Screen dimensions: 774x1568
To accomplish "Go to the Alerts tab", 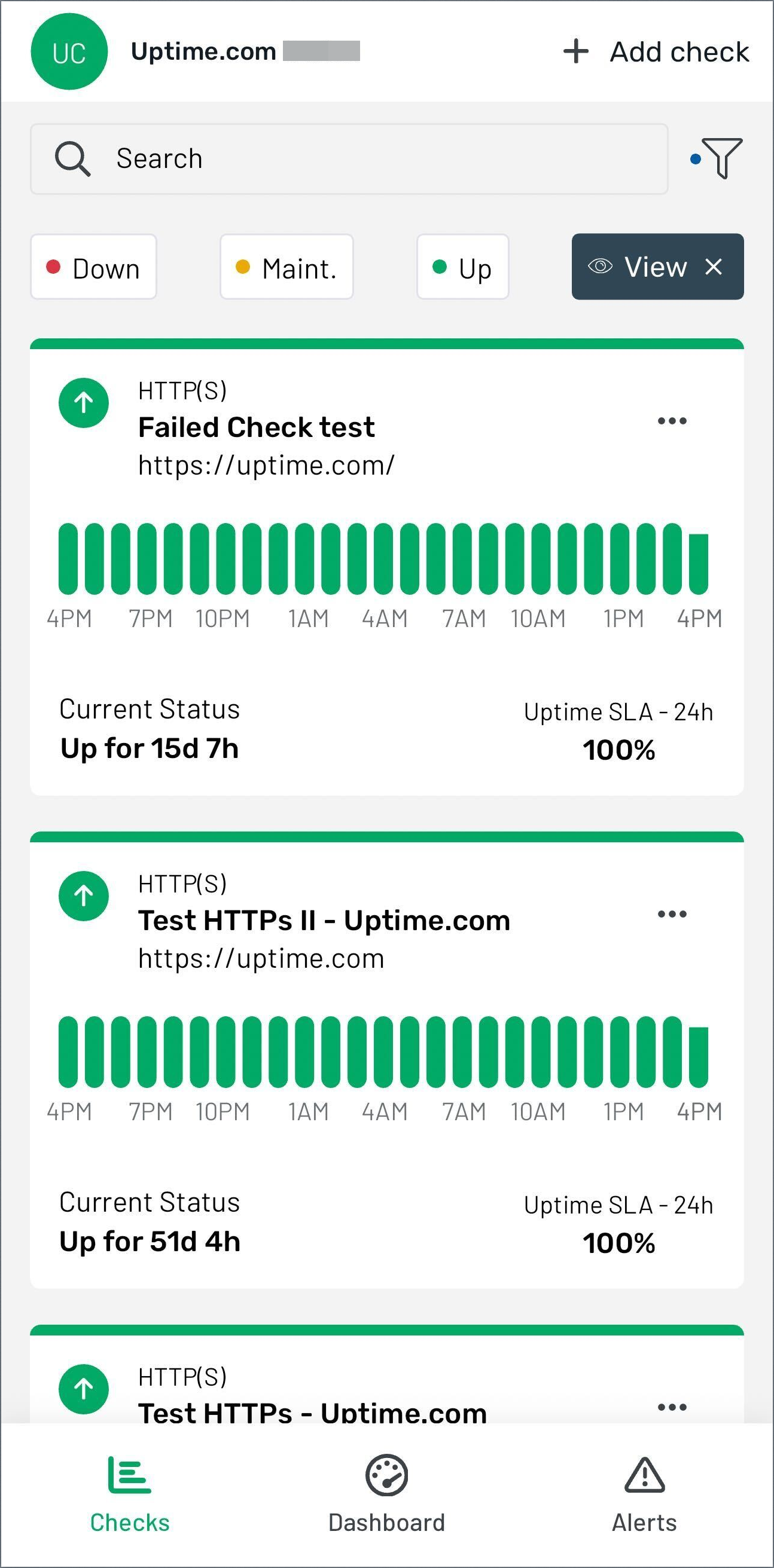I will 644,1494.
